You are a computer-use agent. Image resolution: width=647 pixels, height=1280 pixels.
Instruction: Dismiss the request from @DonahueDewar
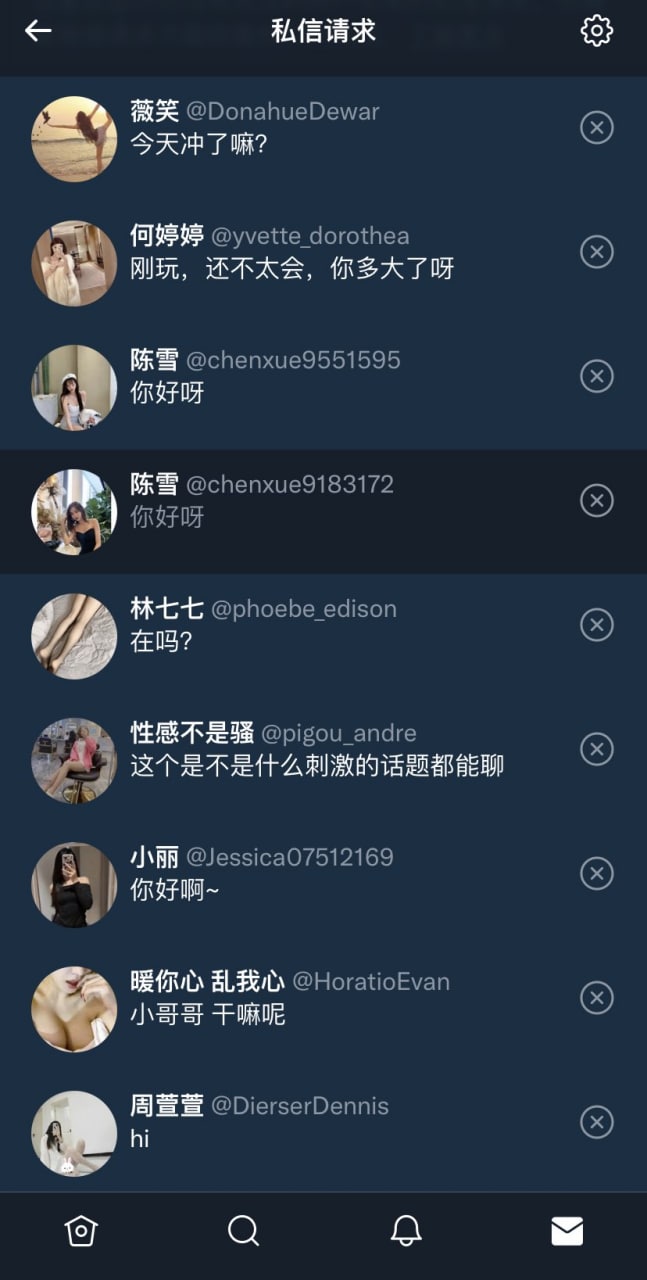[597, 127]
